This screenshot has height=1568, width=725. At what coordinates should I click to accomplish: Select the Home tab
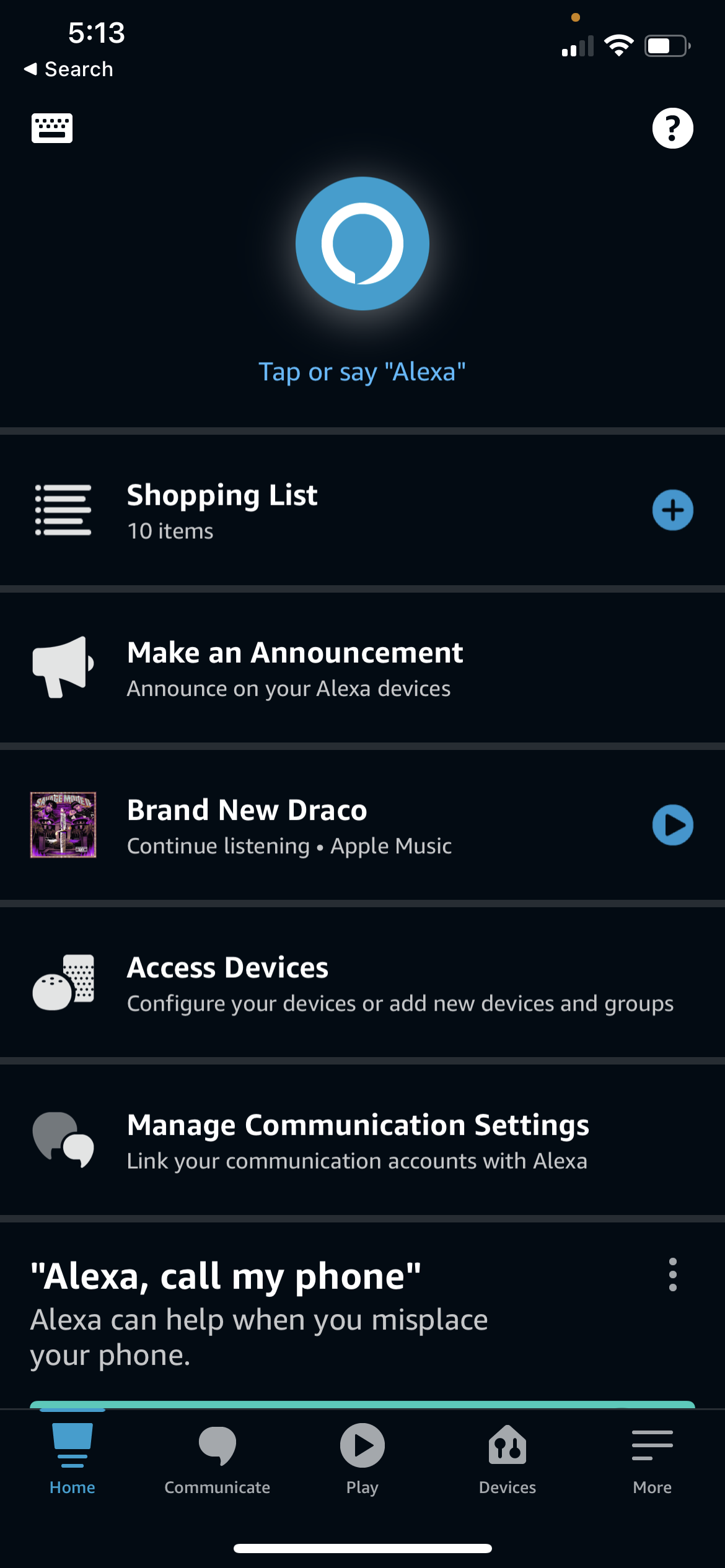[72, 1458]
